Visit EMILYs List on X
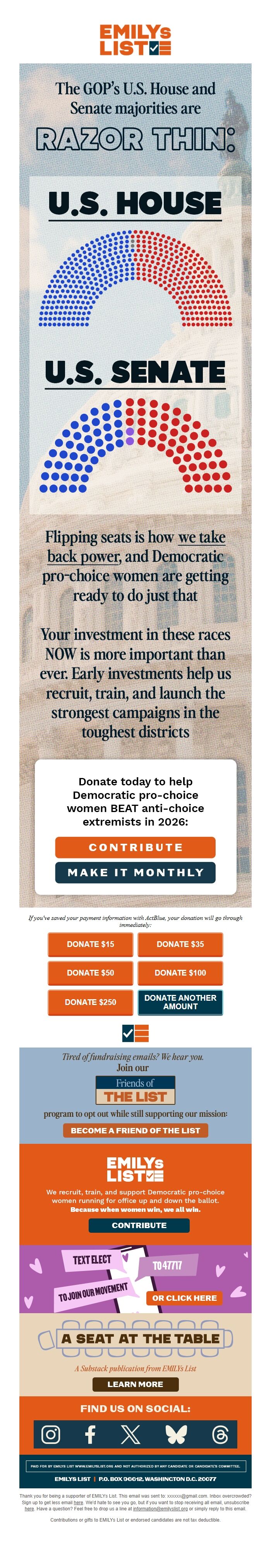Image resolution: width=271 pixels, height=1568 pixels. coord(130,1435)
